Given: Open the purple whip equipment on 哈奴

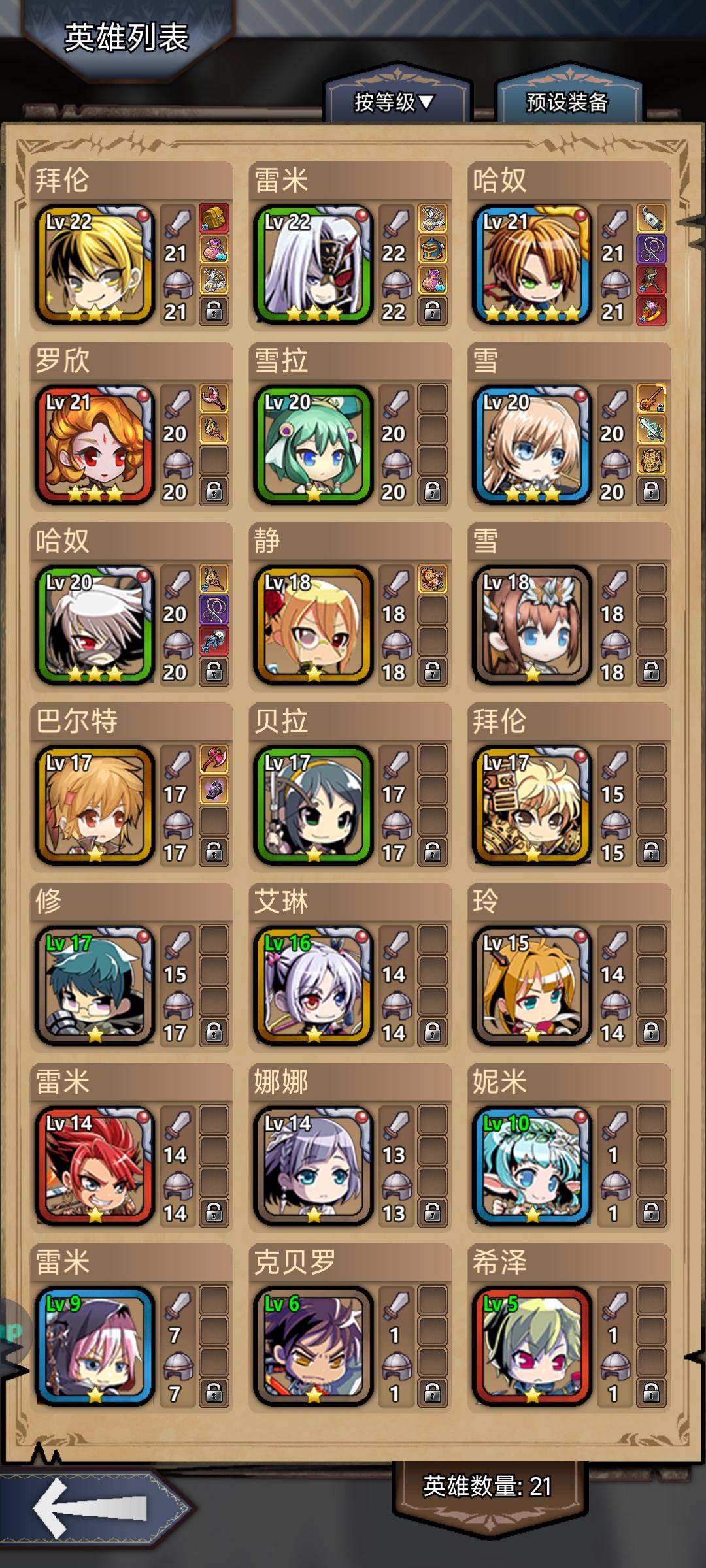Looking at the screenshot, I should [x=214, y=610].
